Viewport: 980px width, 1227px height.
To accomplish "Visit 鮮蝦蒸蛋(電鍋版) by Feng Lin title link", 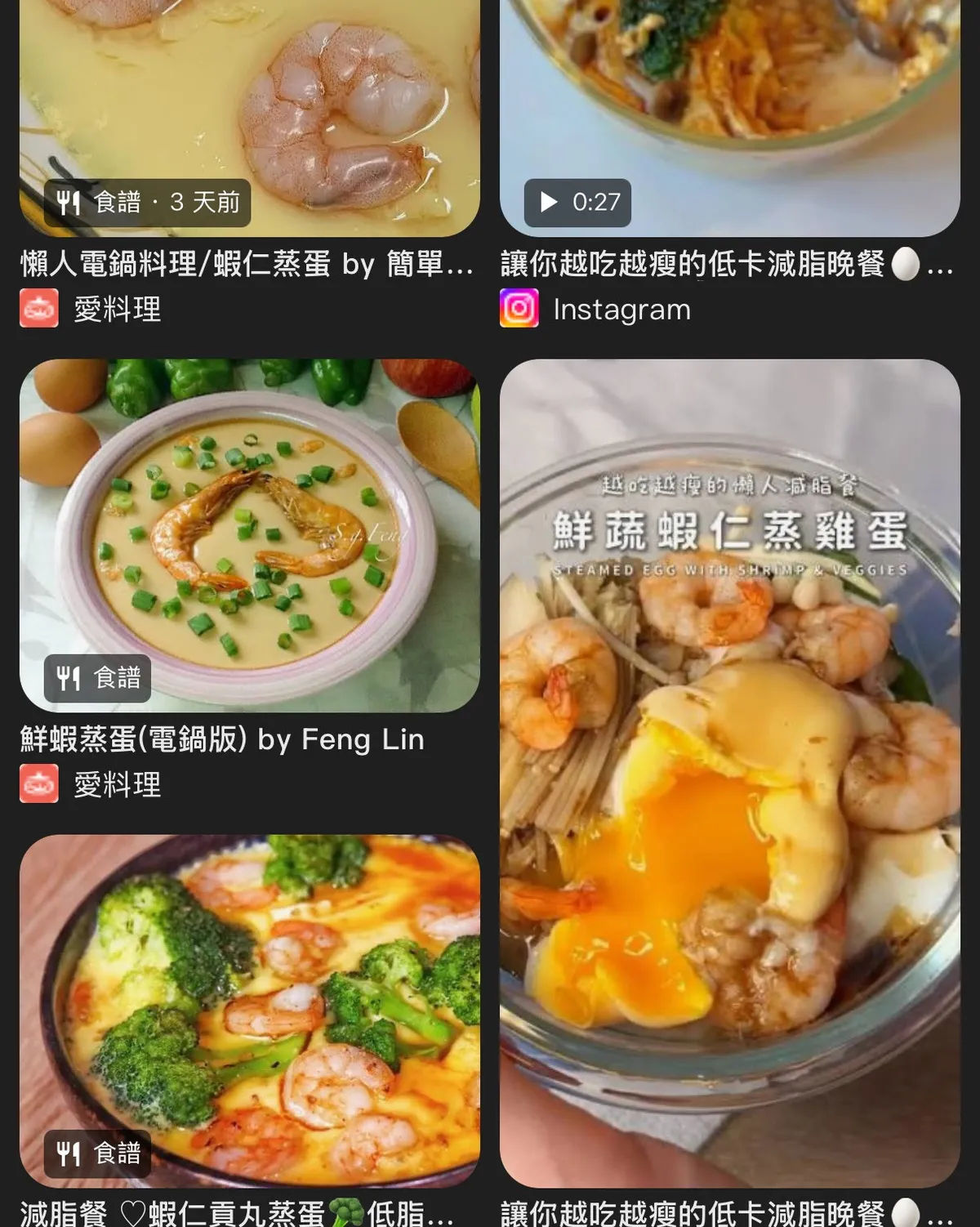I will tap(222, 739).
